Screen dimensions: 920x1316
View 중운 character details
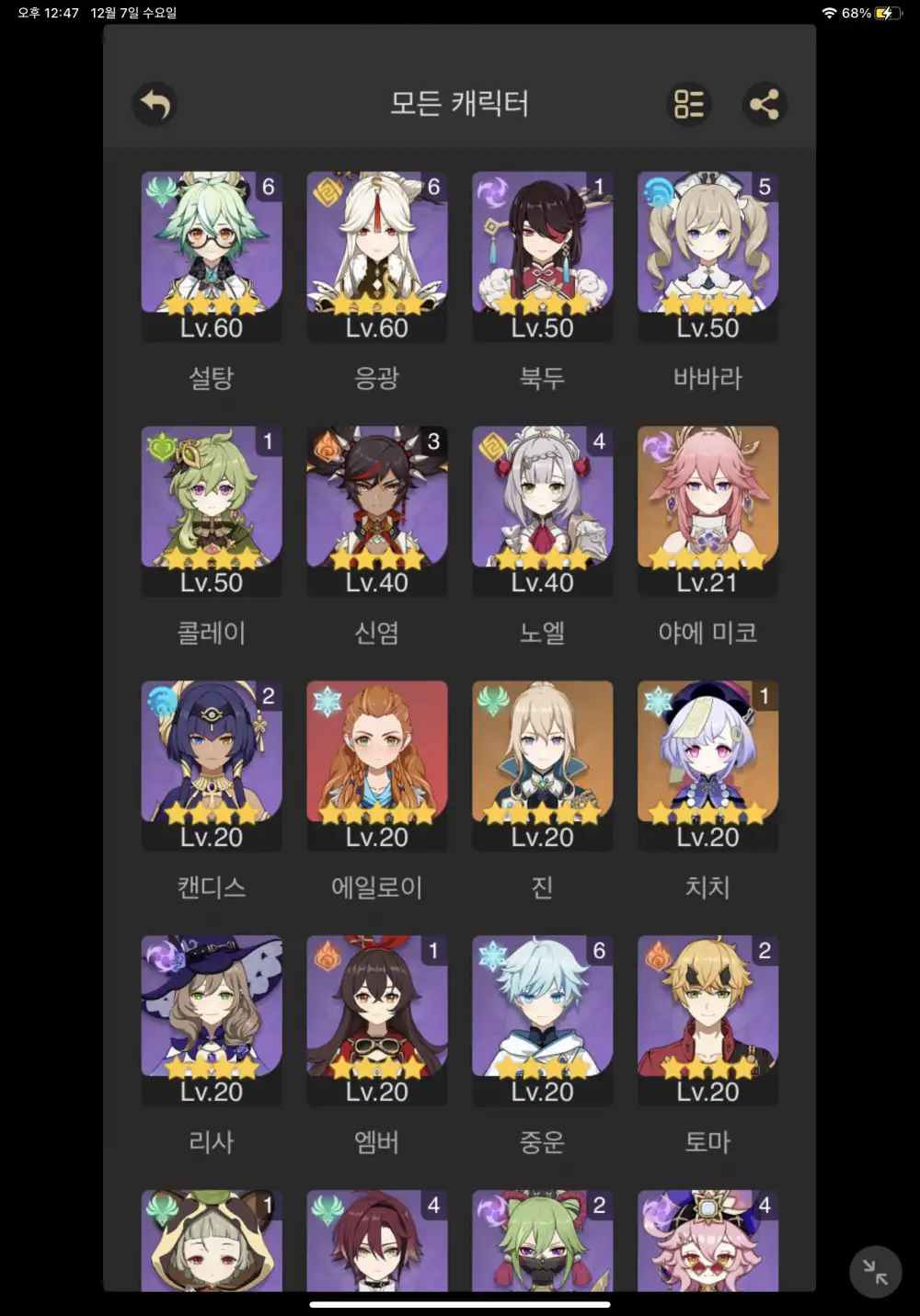(x=543, y=1020)
